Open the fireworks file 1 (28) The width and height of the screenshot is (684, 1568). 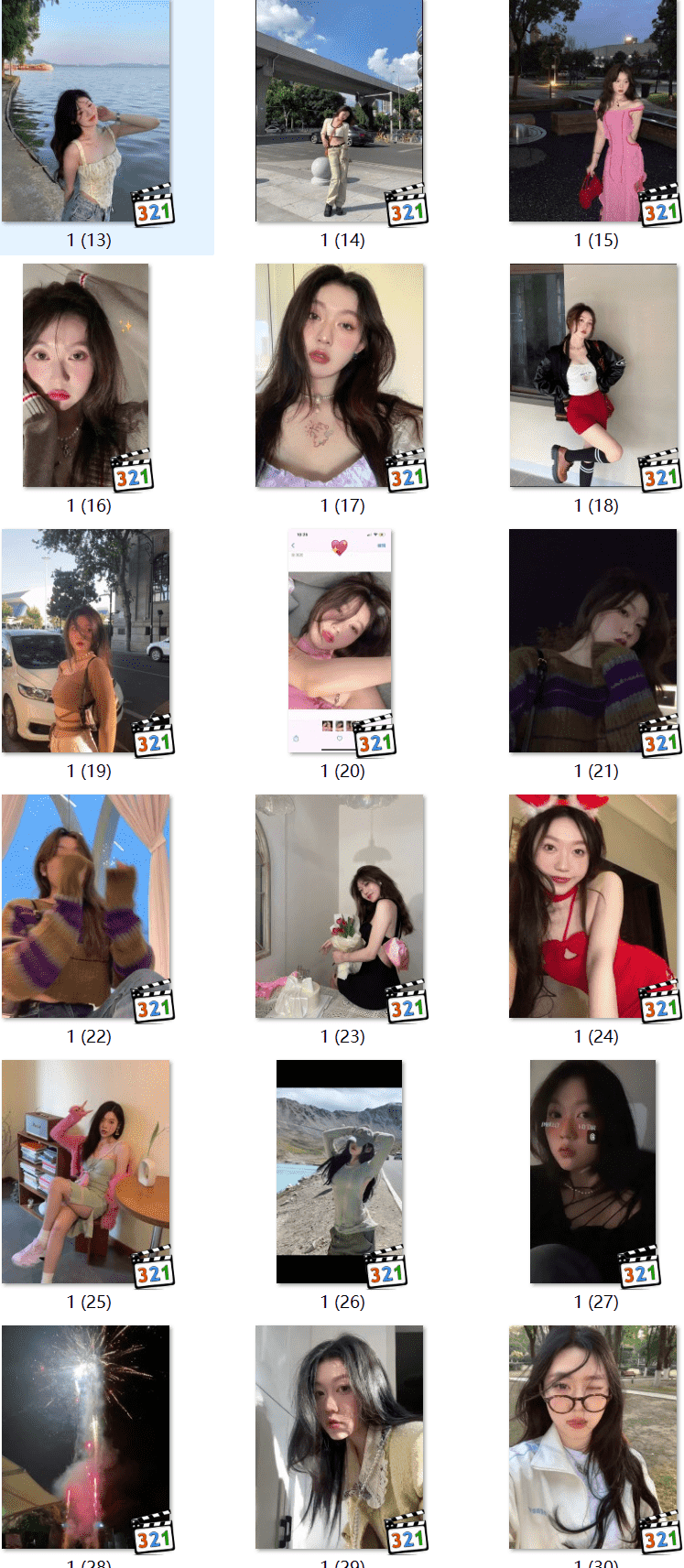pos(86,1437)
